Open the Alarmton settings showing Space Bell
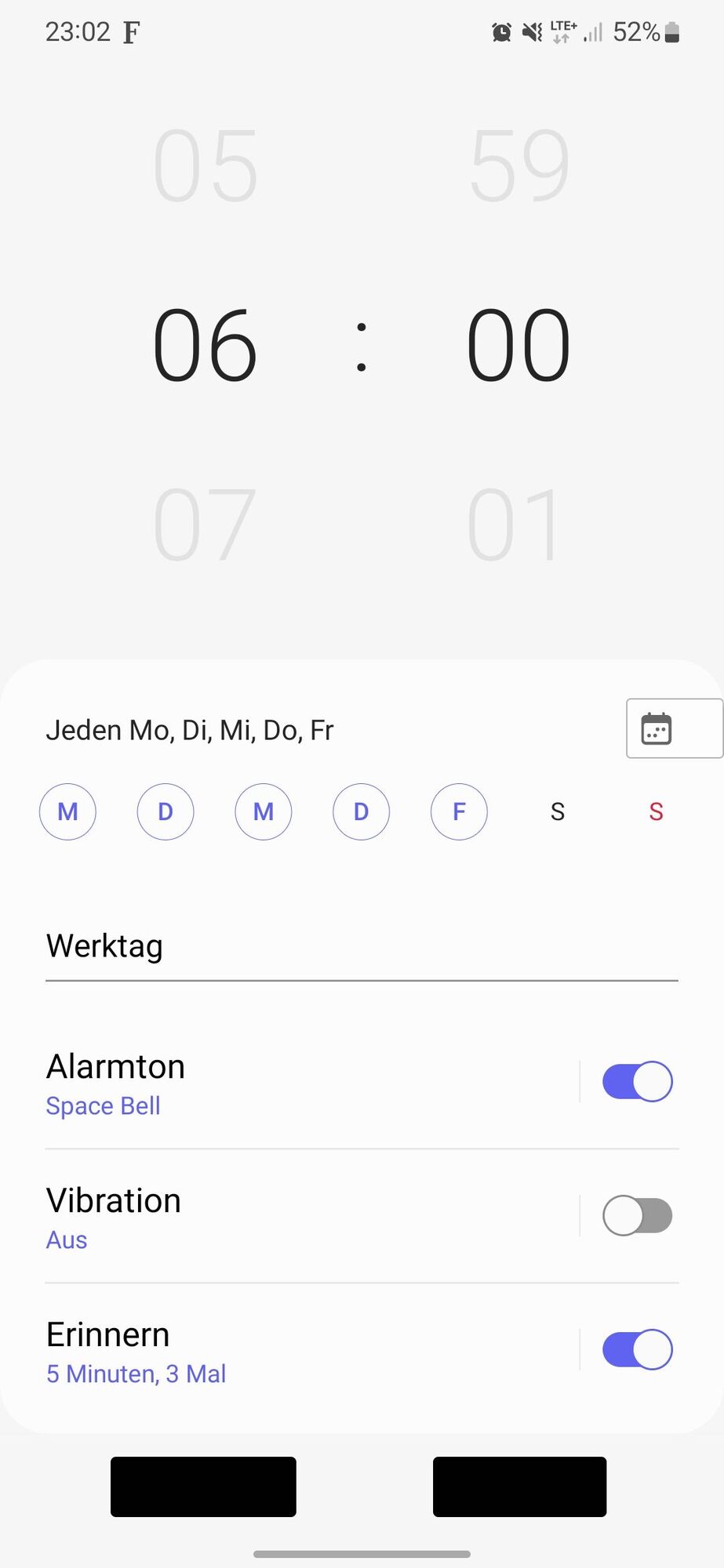This screenshot has width=724, height=1568. coord(298,1083)
